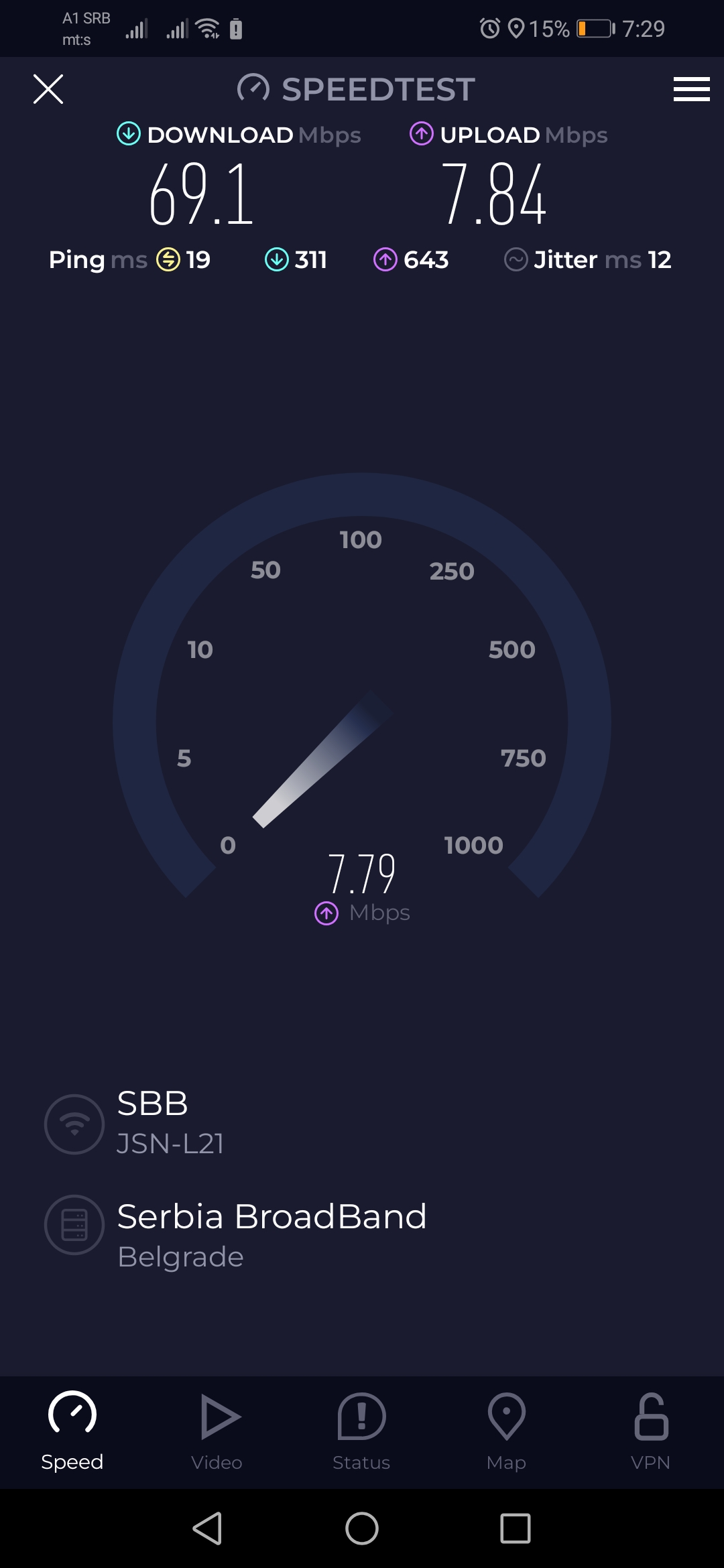Open the Serbia BroadBand server row

coord(271,1234)
